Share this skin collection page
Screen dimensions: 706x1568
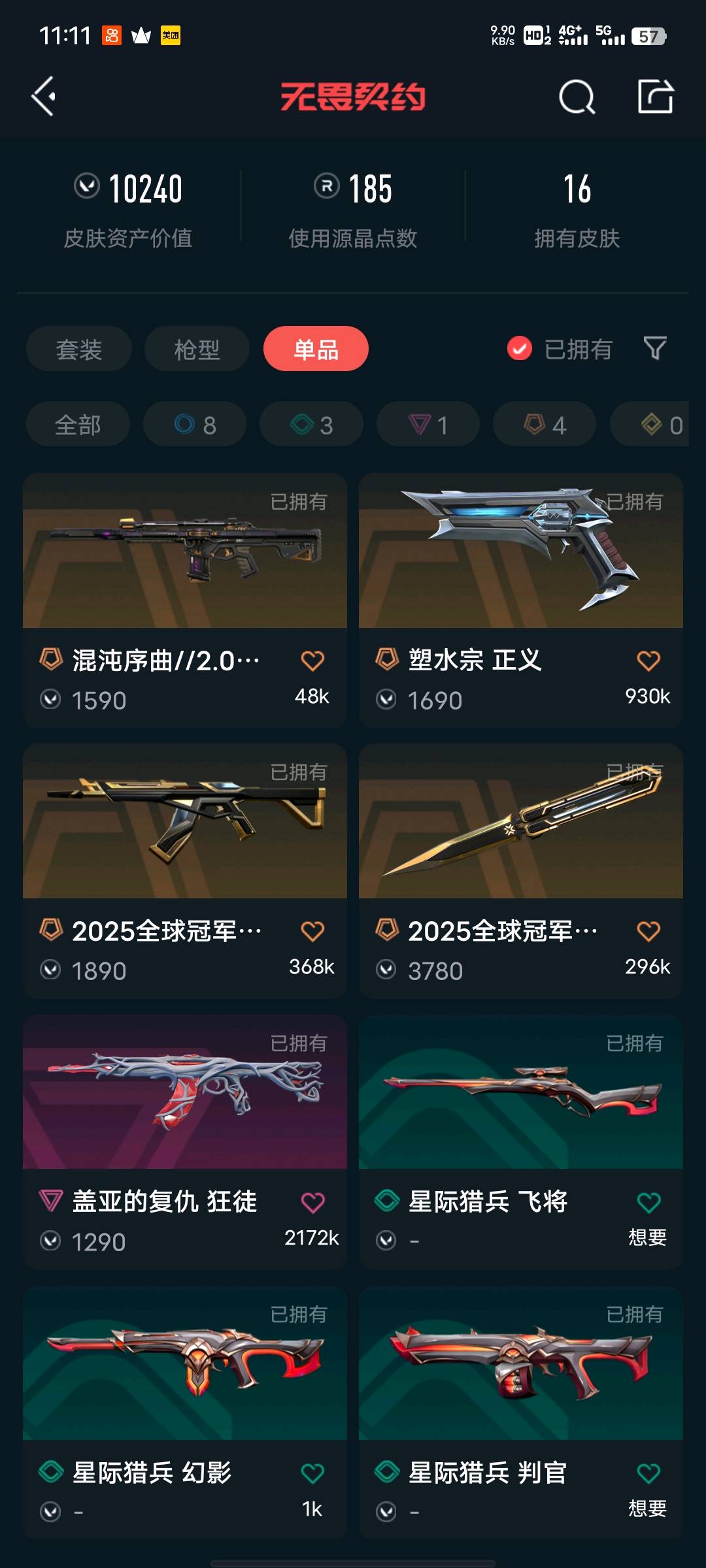tap(655, 97)
